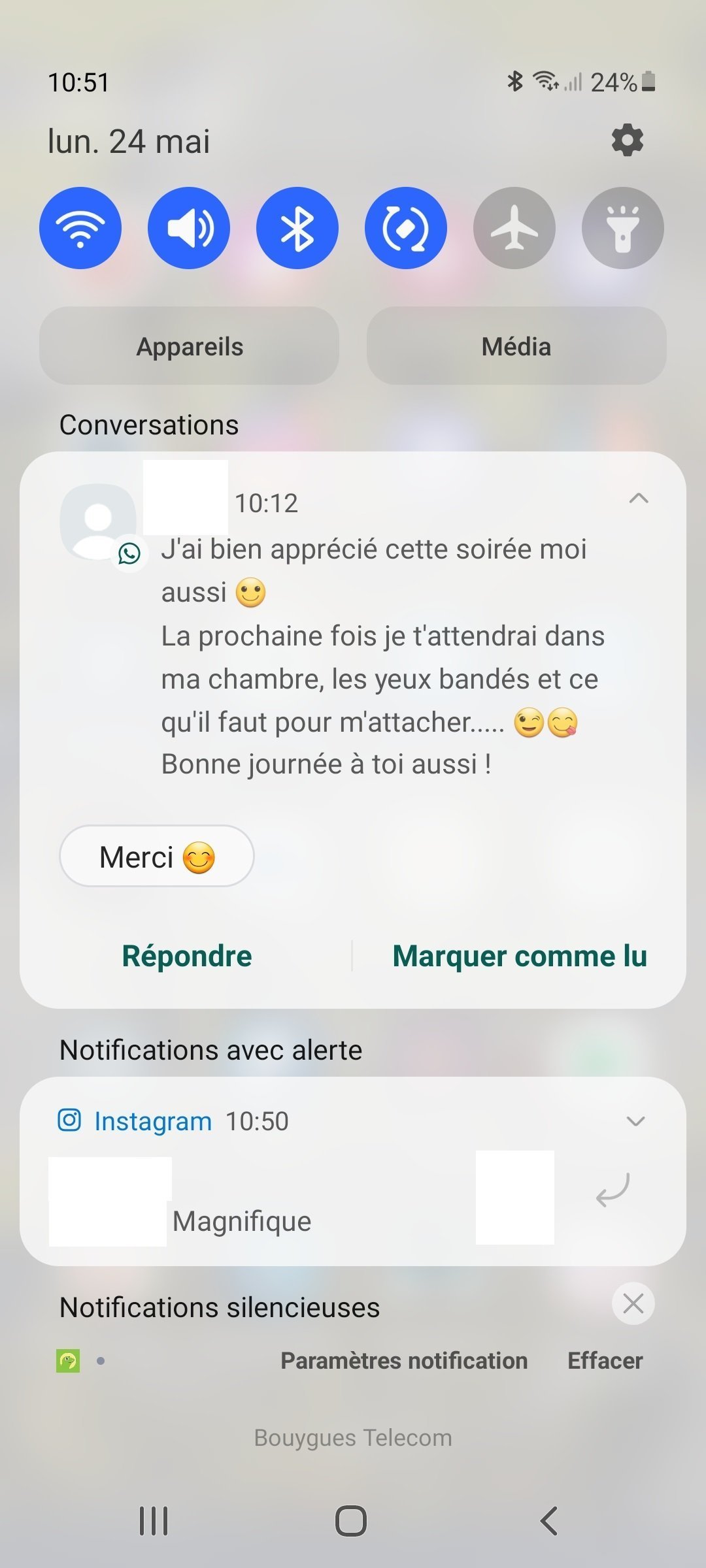Clear all notifications with Effacer
The image size is (706, 1568).
point(605,1361)
